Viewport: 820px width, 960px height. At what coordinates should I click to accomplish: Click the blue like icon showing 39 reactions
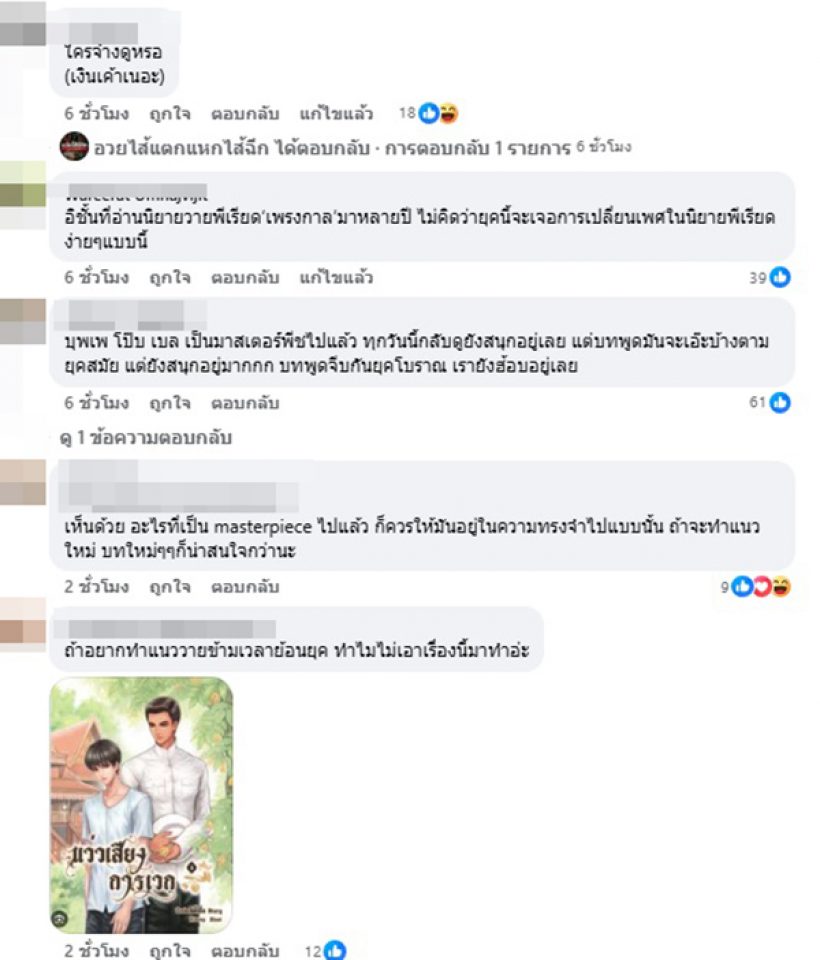[x=779, y=278]
